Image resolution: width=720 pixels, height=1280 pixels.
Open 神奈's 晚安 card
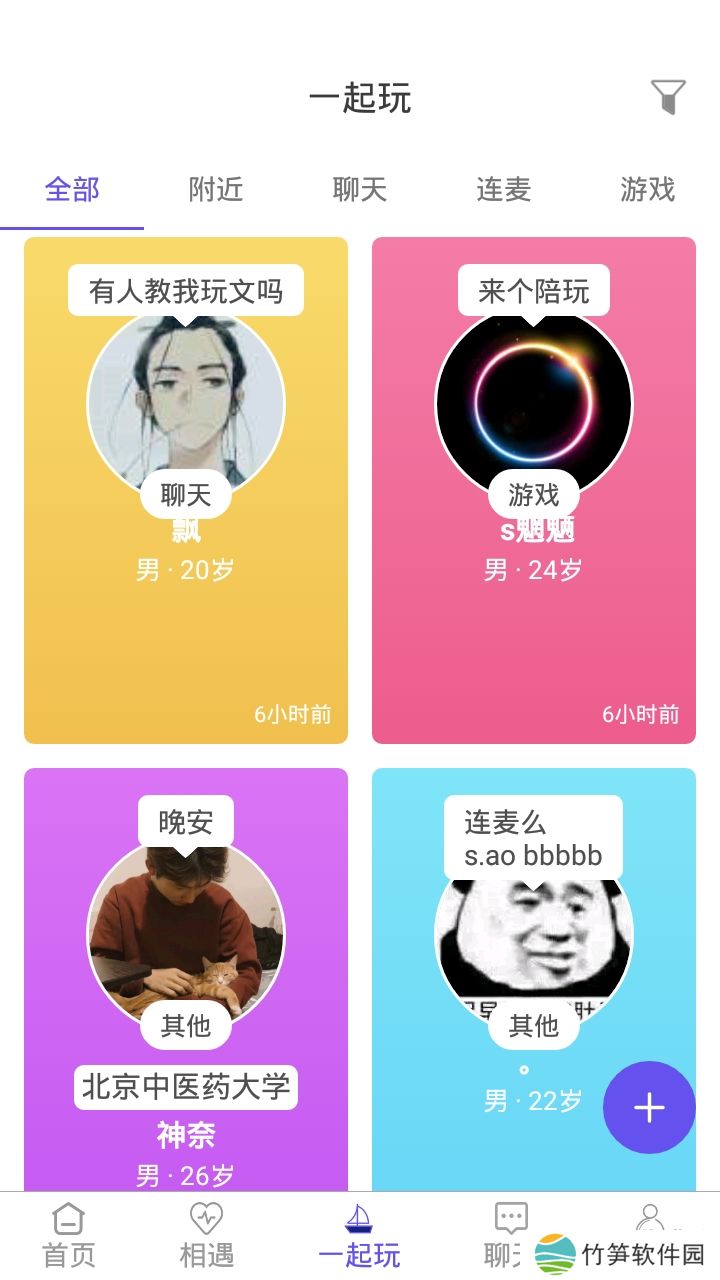tap(186, 980)
